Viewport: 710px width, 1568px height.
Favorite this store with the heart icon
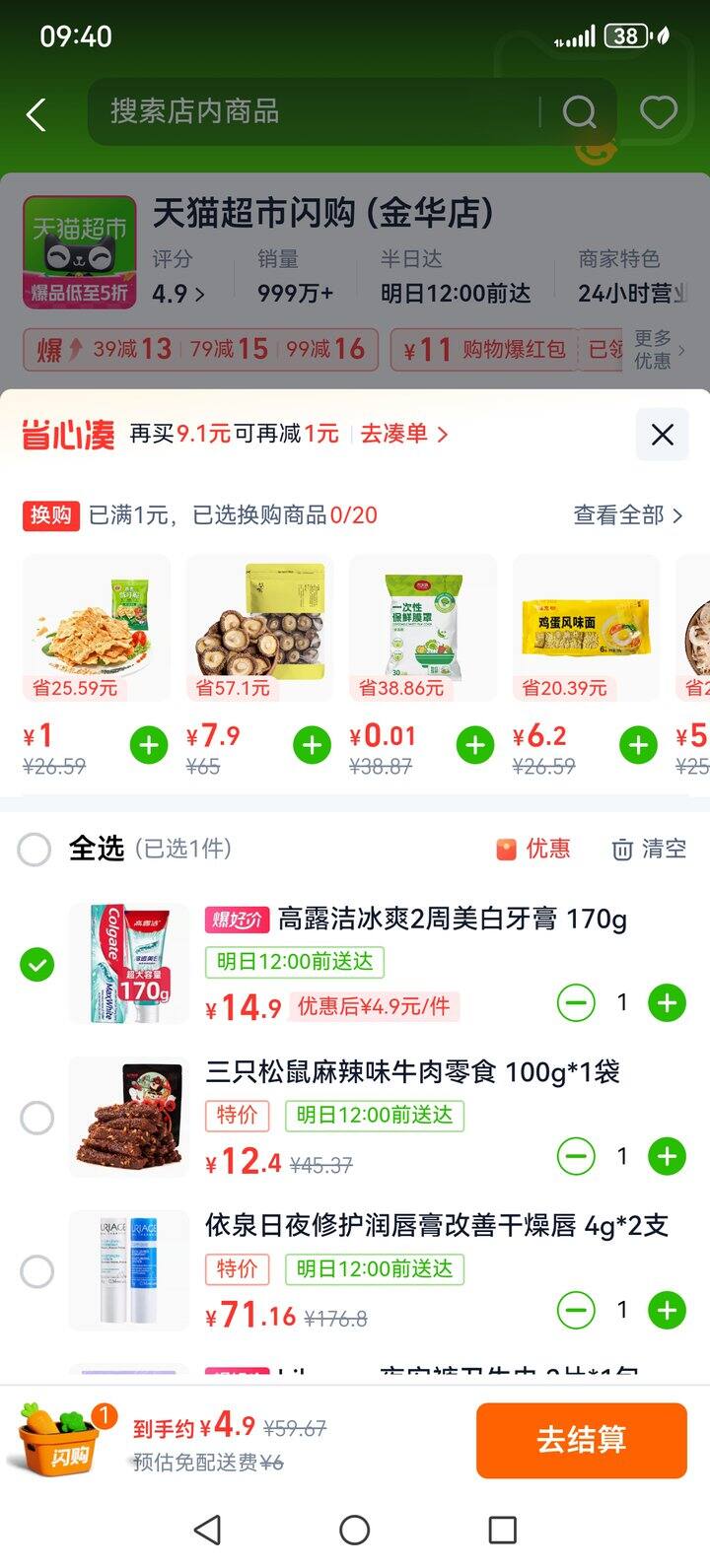point(659,112)
